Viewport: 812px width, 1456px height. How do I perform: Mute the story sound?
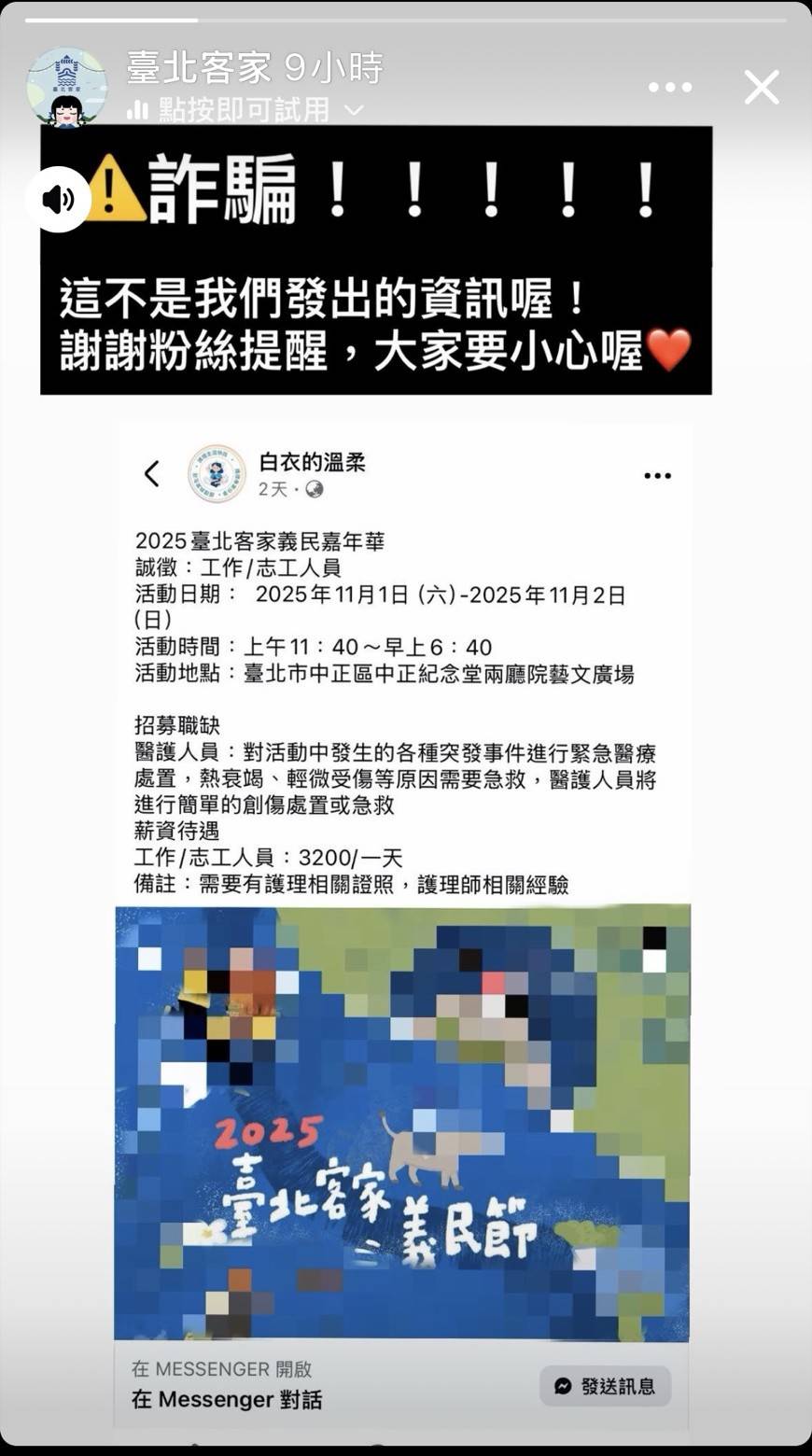58,199
